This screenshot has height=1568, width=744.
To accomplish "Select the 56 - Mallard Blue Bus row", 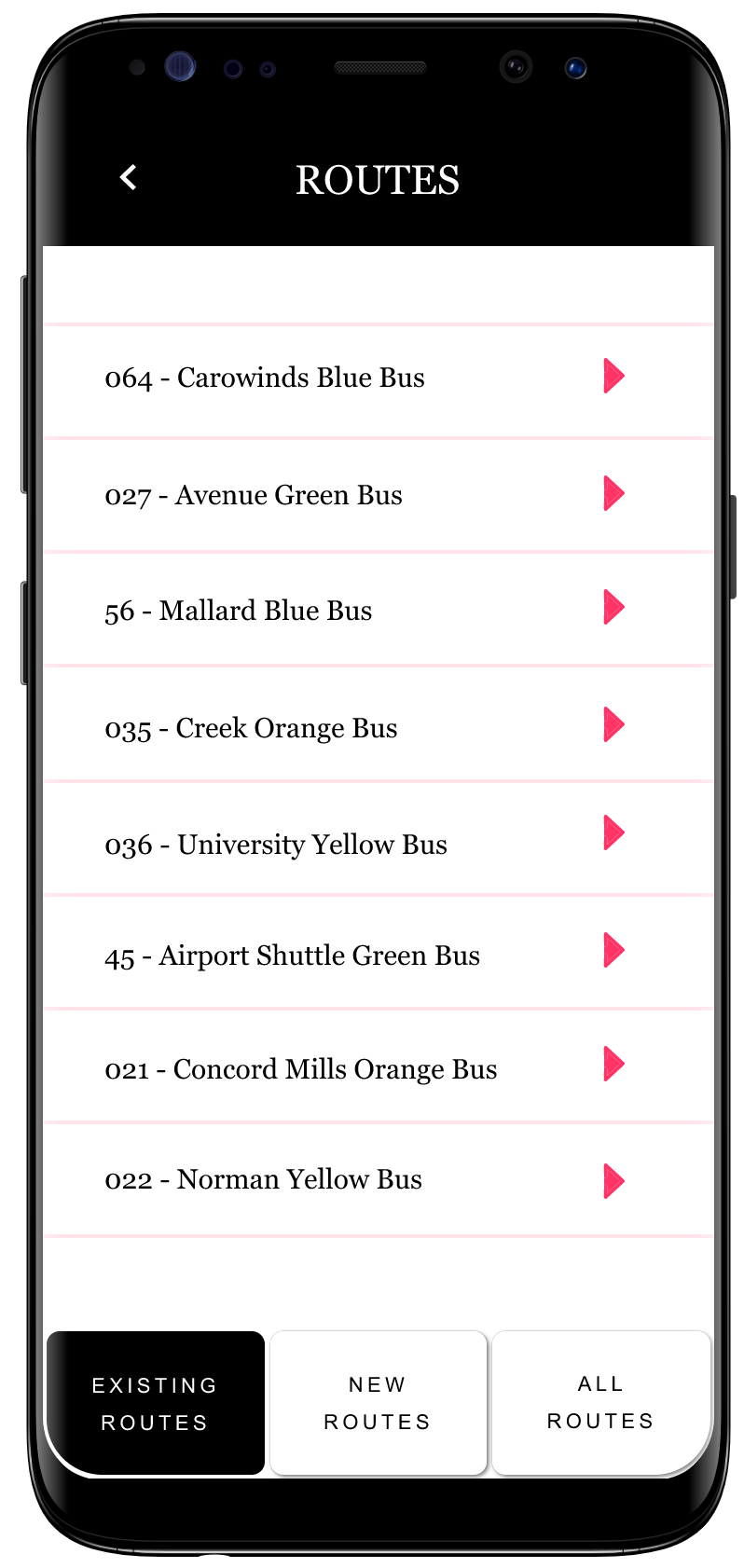I will 379,610.
